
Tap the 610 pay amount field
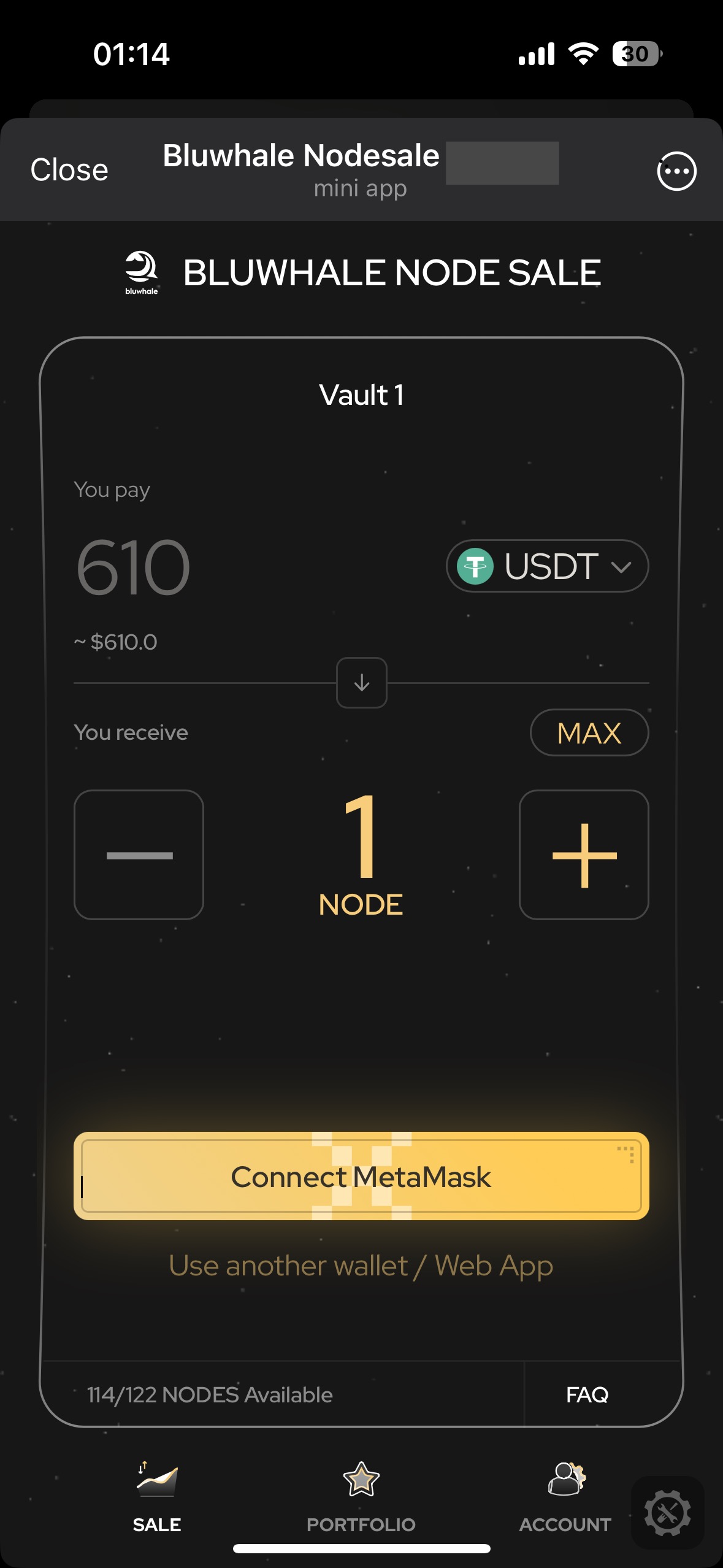point(134,567)
